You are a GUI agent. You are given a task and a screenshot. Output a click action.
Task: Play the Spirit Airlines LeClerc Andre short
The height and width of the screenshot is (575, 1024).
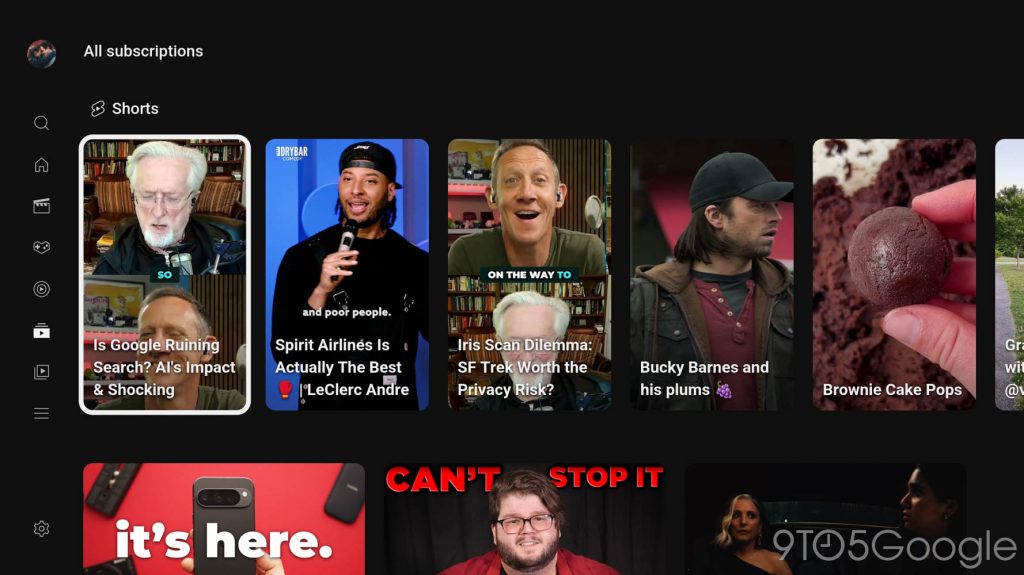tap(347, 274)
